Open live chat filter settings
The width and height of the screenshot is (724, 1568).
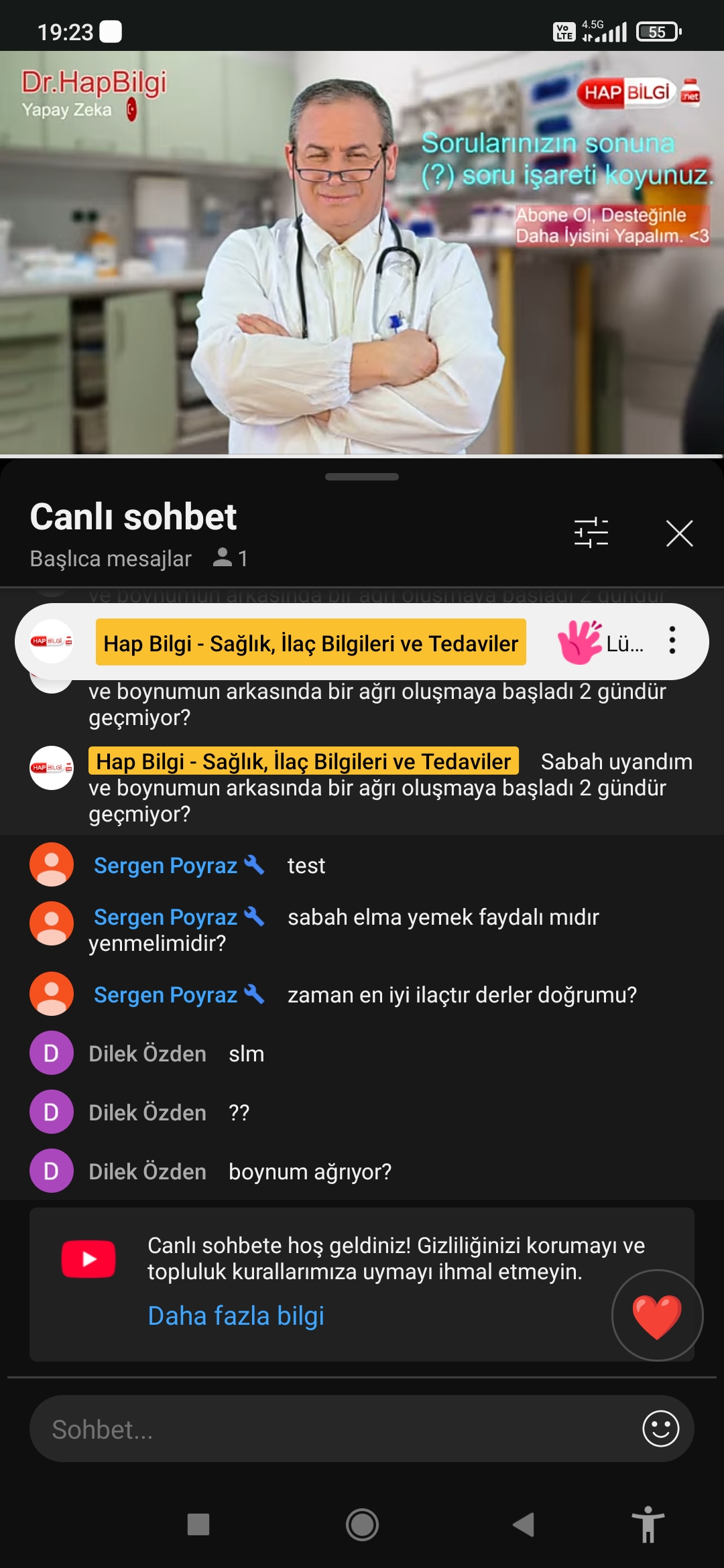pos(591,533)
